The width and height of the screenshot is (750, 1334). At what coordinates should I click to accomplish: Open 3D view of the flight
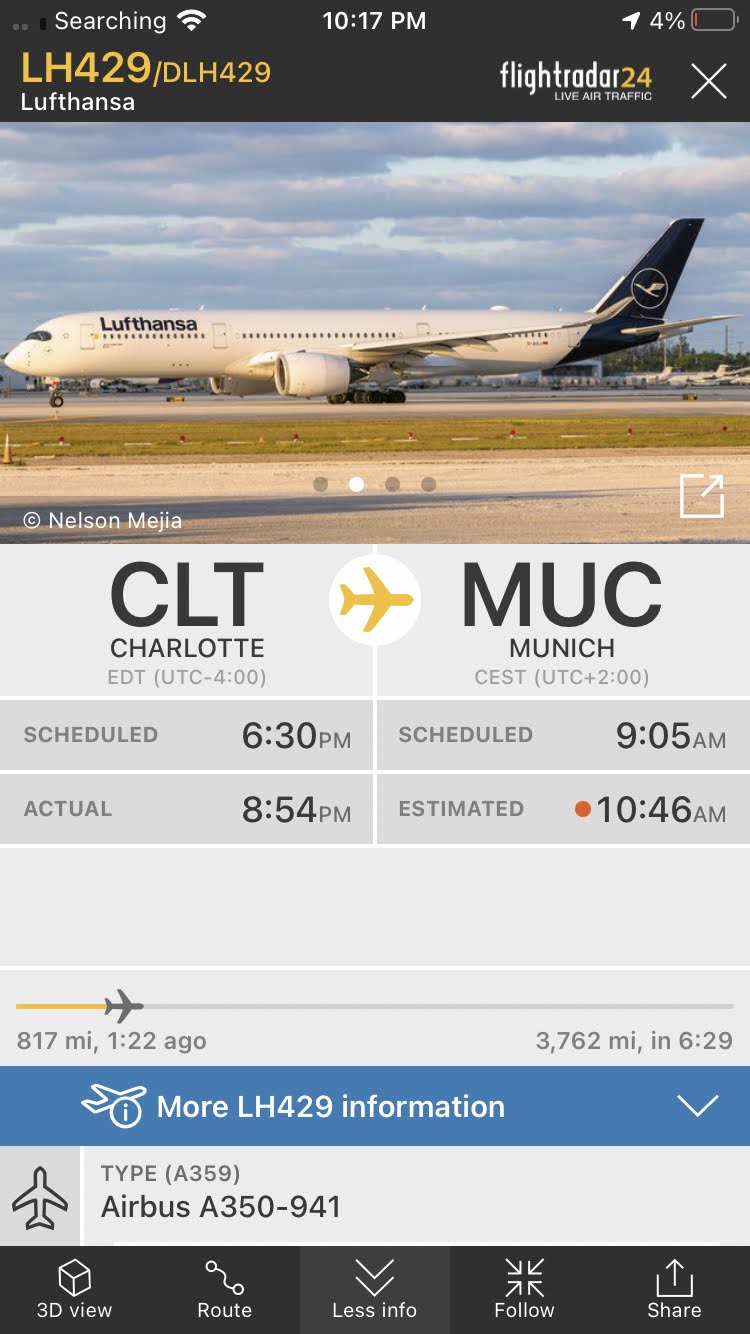(x=75, y=1290)
